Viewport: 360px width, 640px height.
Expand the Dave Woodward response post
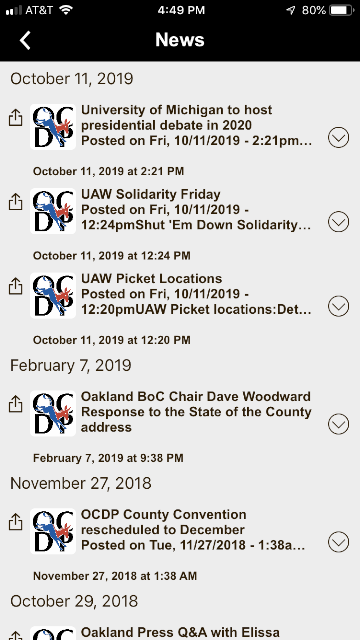click(338, 424)
